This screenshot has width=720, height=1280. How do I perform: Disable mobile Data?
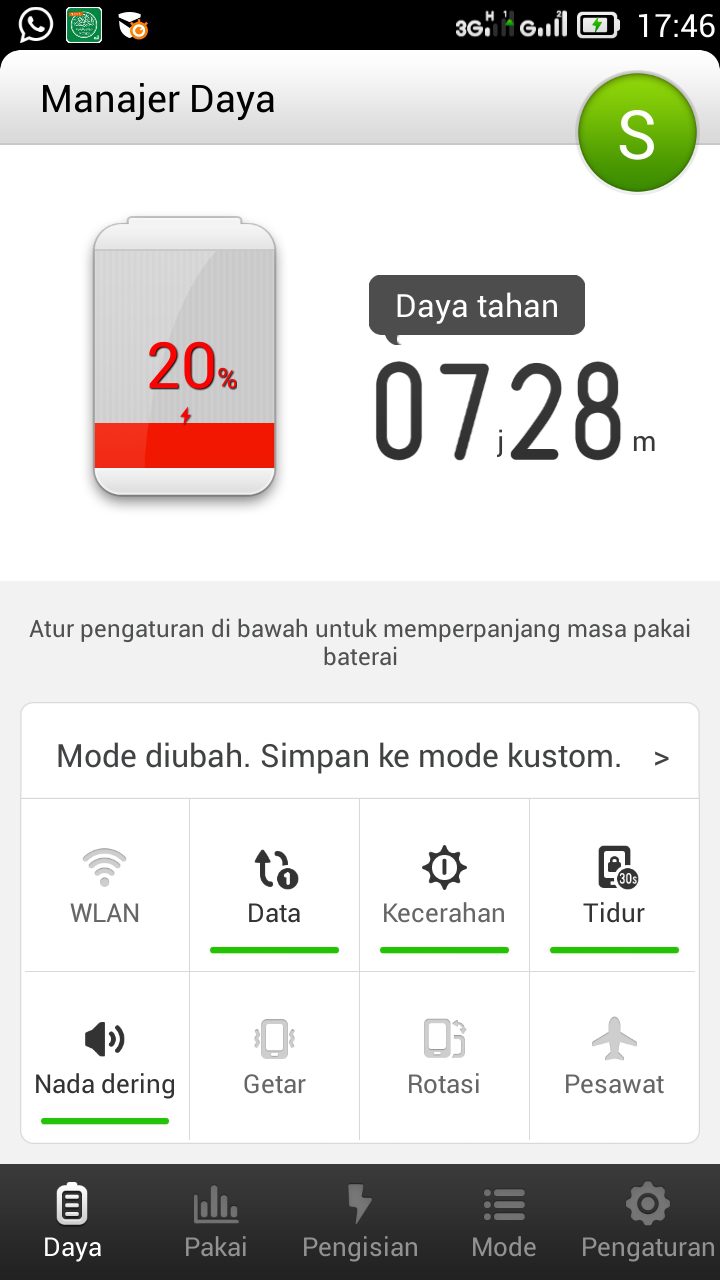(x=274, y=885)
